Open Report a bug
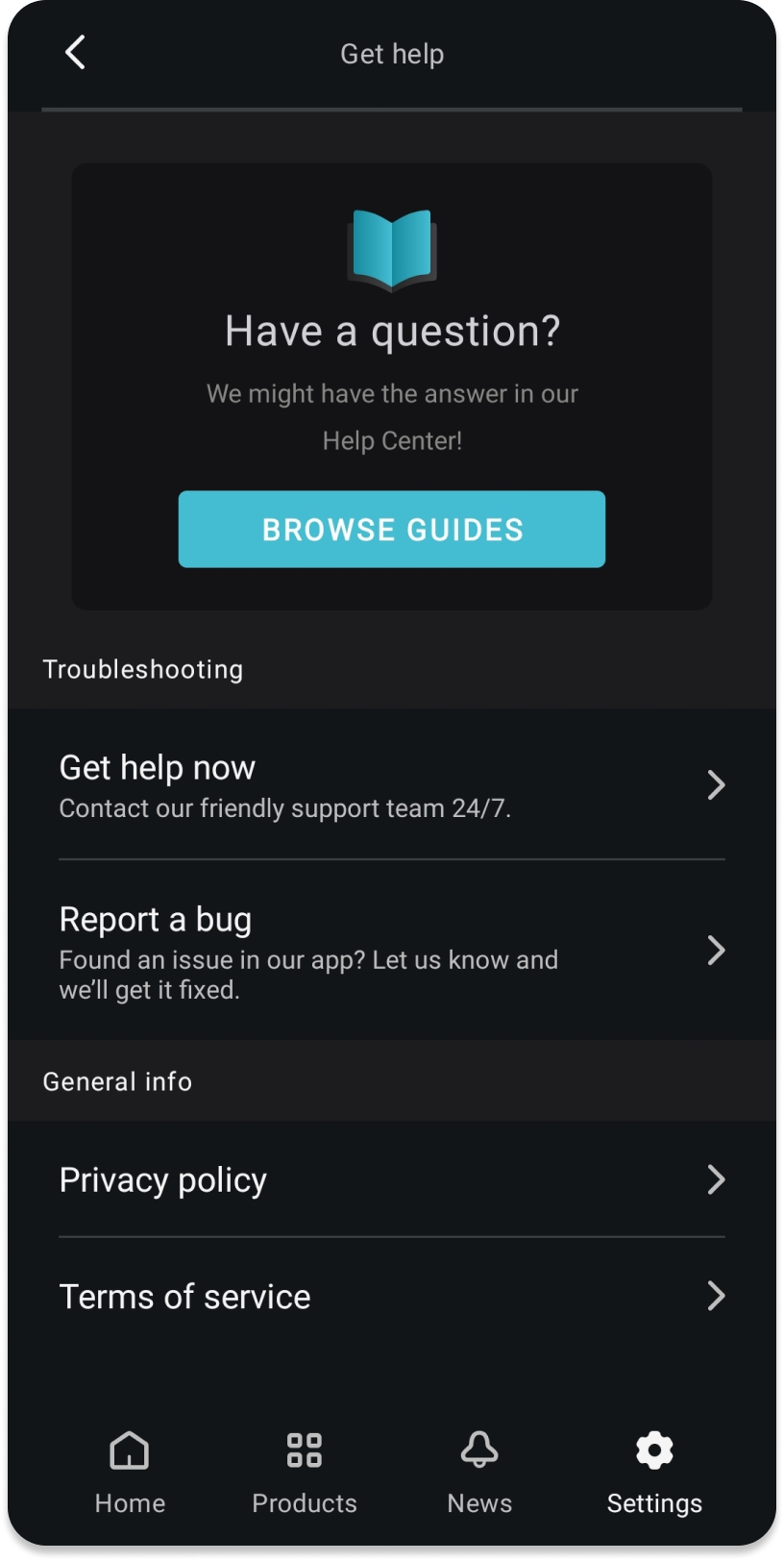784x1561 pixels. tap(391, 950)
